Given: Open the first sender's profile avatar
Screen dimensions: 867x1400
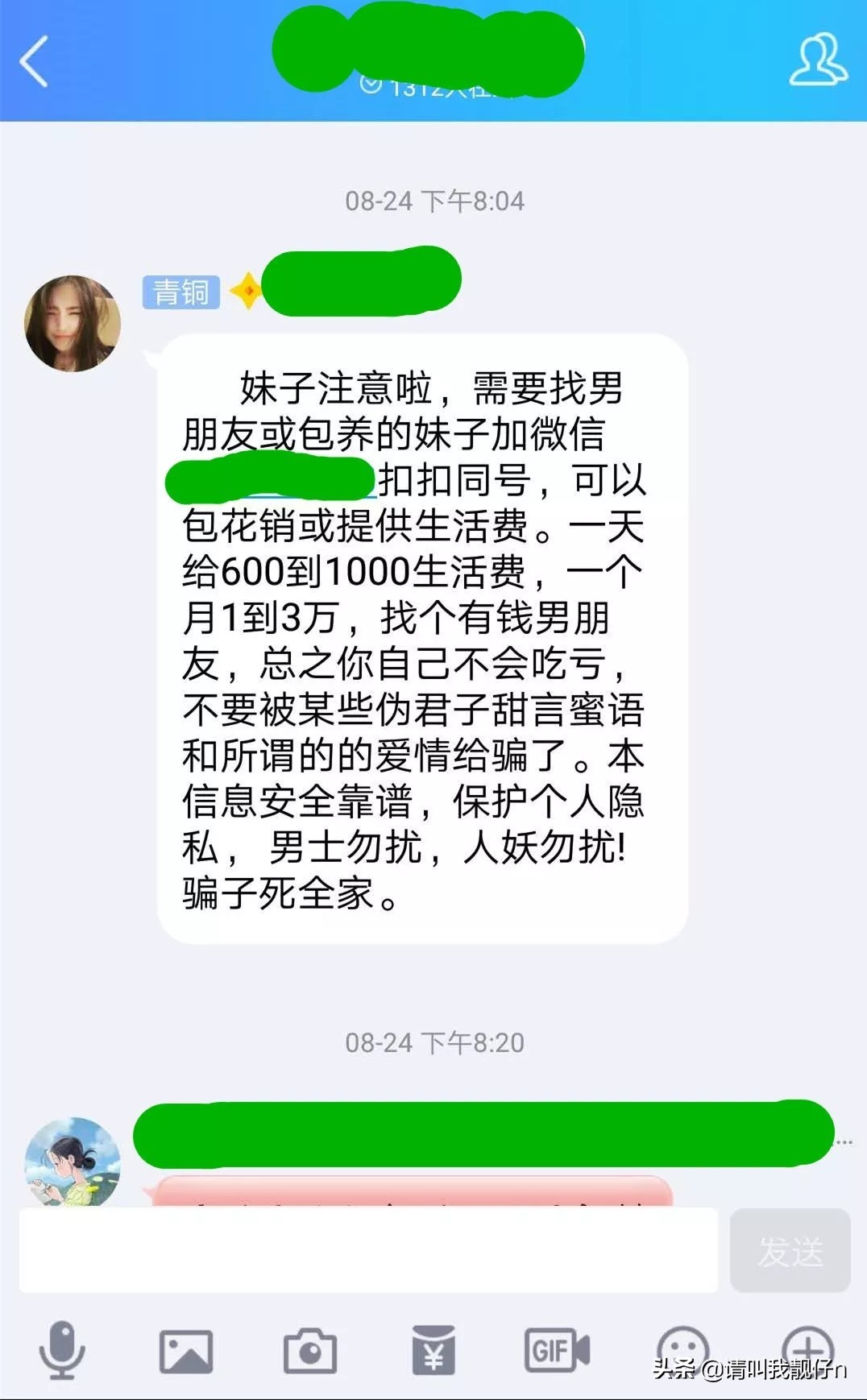Looking at the screenshot, I should tap(72, 322).
